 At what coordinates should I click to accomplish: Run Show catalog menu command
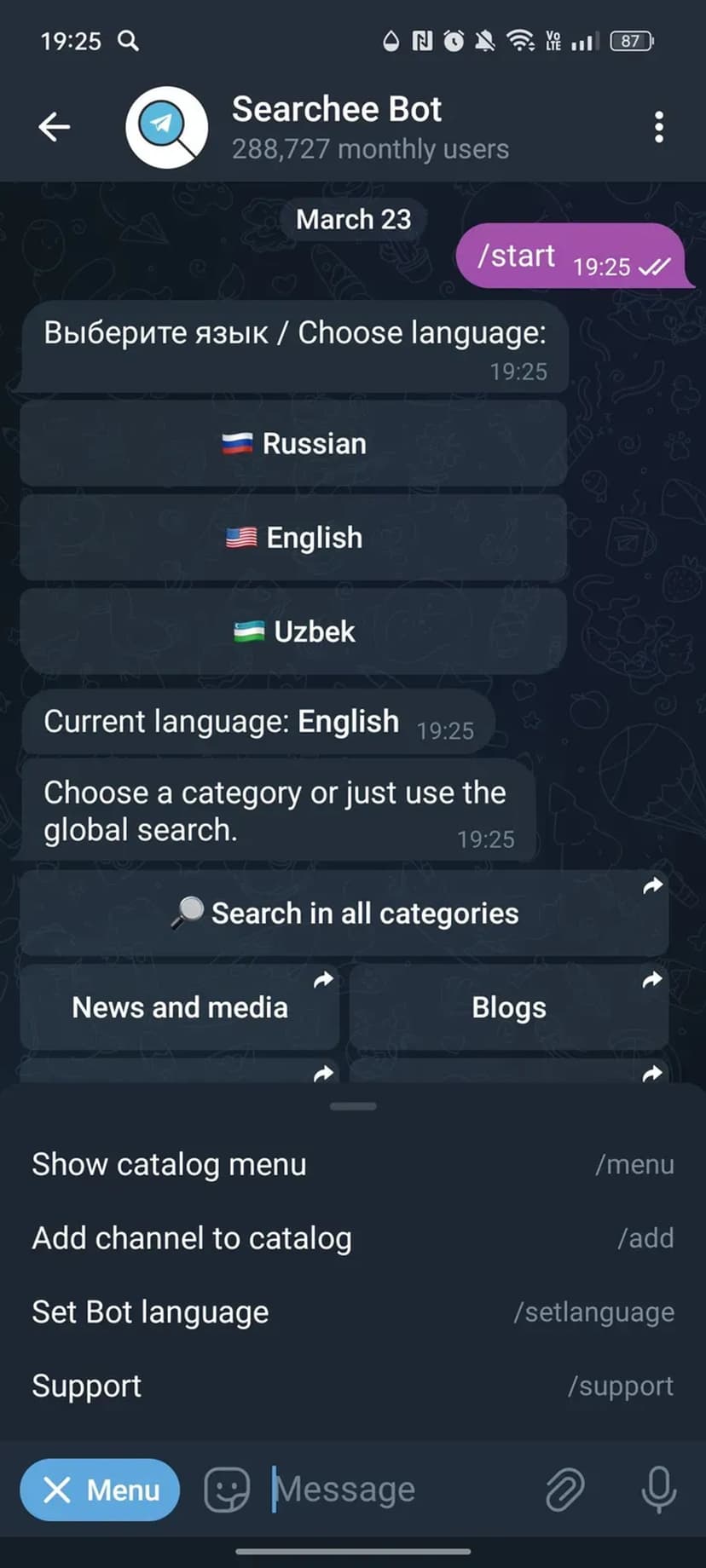point(353,1164)
